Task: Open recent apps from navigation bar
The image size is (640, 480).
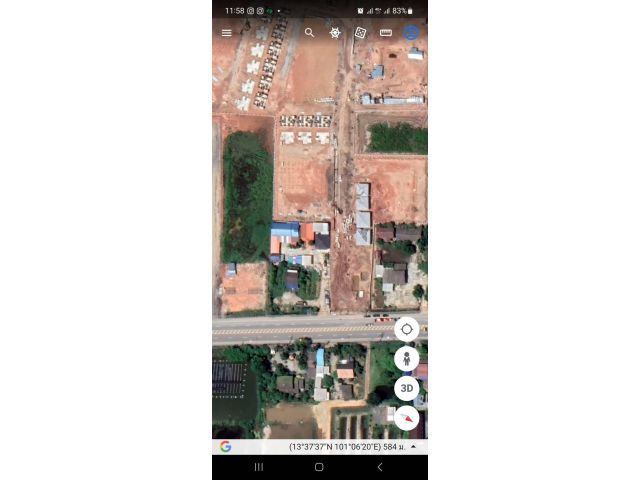Action: click(259, 467)
